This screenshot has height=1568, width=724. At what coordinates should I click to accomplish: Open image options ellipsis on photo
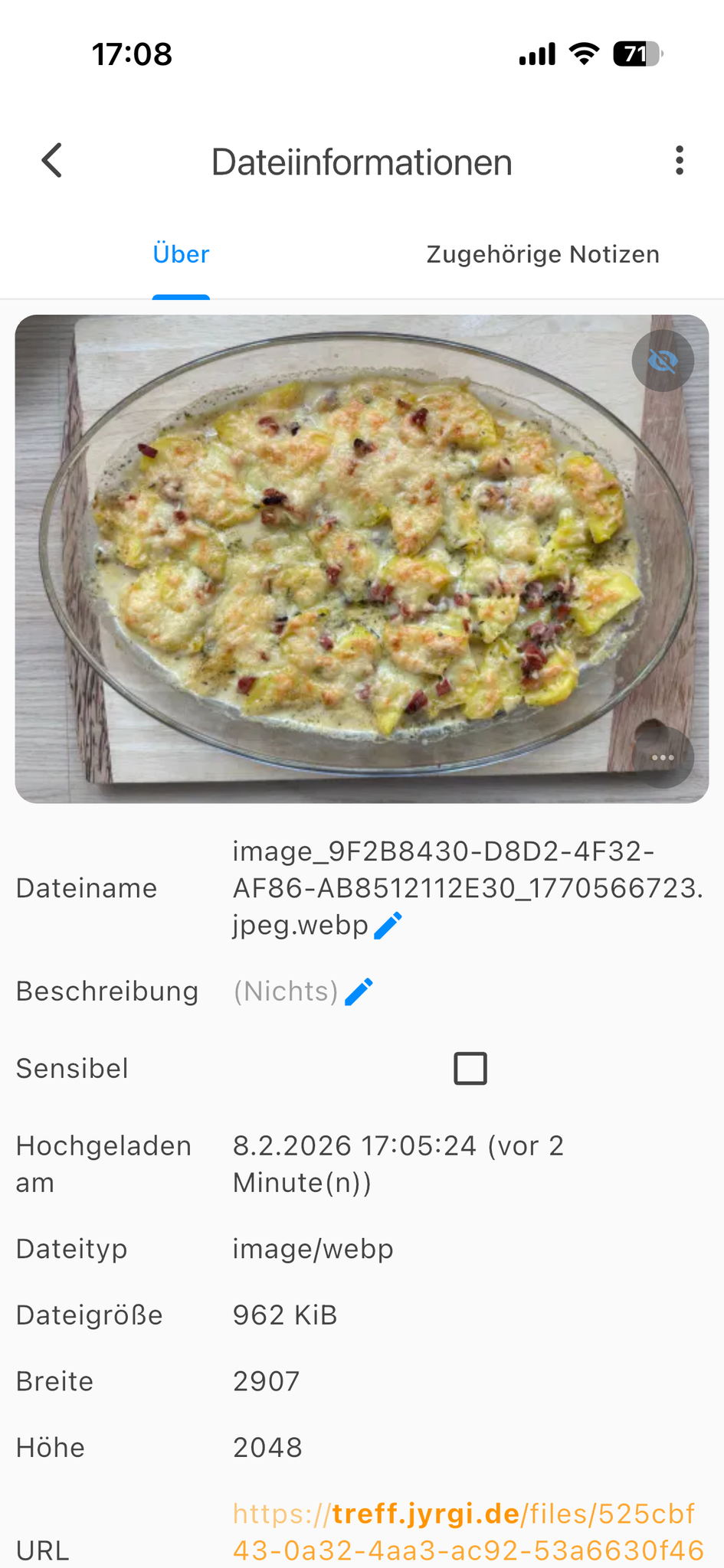click(663, 757)
